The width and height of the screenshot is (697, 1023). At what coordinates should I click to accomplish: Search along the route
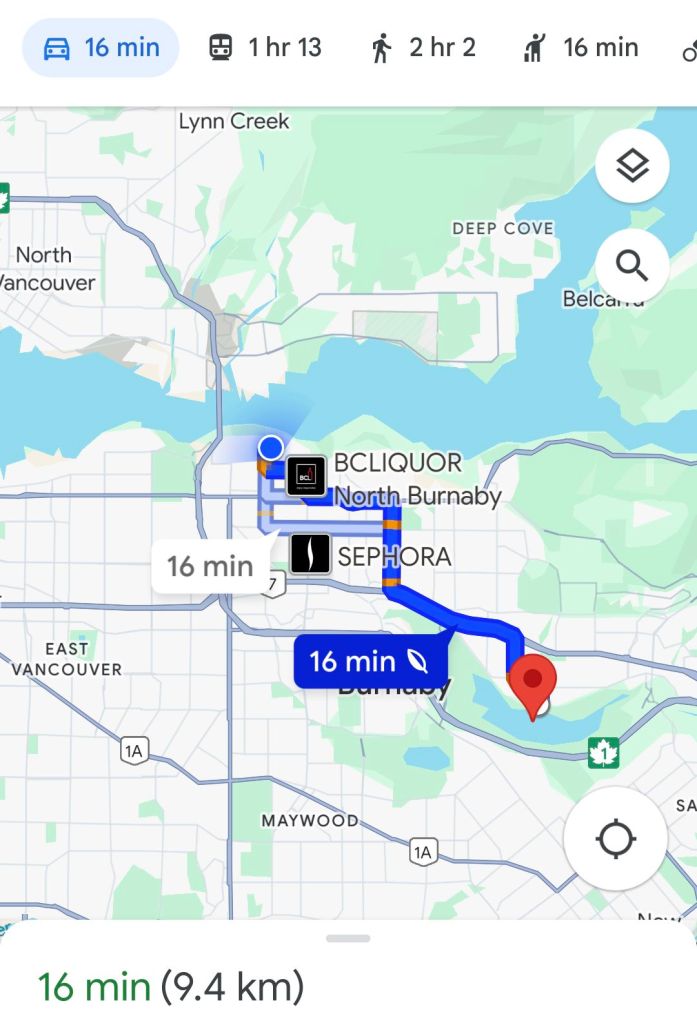click(632, 265)
